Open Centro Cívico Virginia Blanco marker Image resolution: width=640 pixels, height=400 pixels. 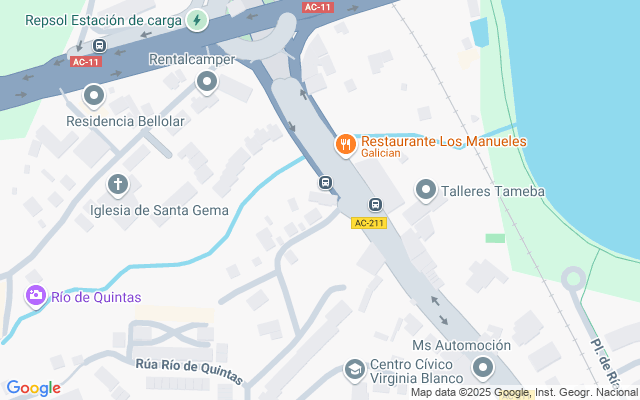coord(354,371)
